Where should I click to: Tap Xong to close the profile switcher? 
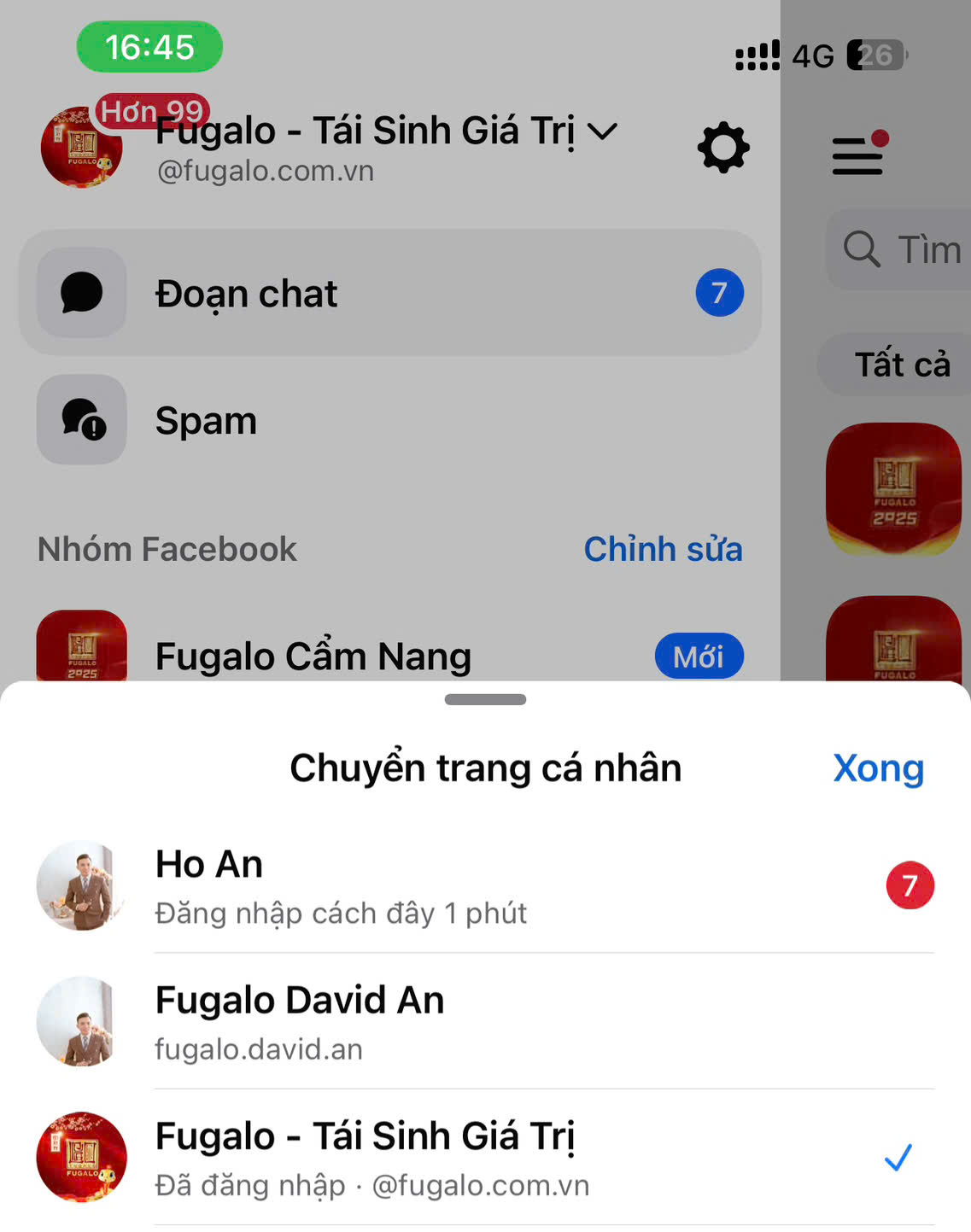878,768
